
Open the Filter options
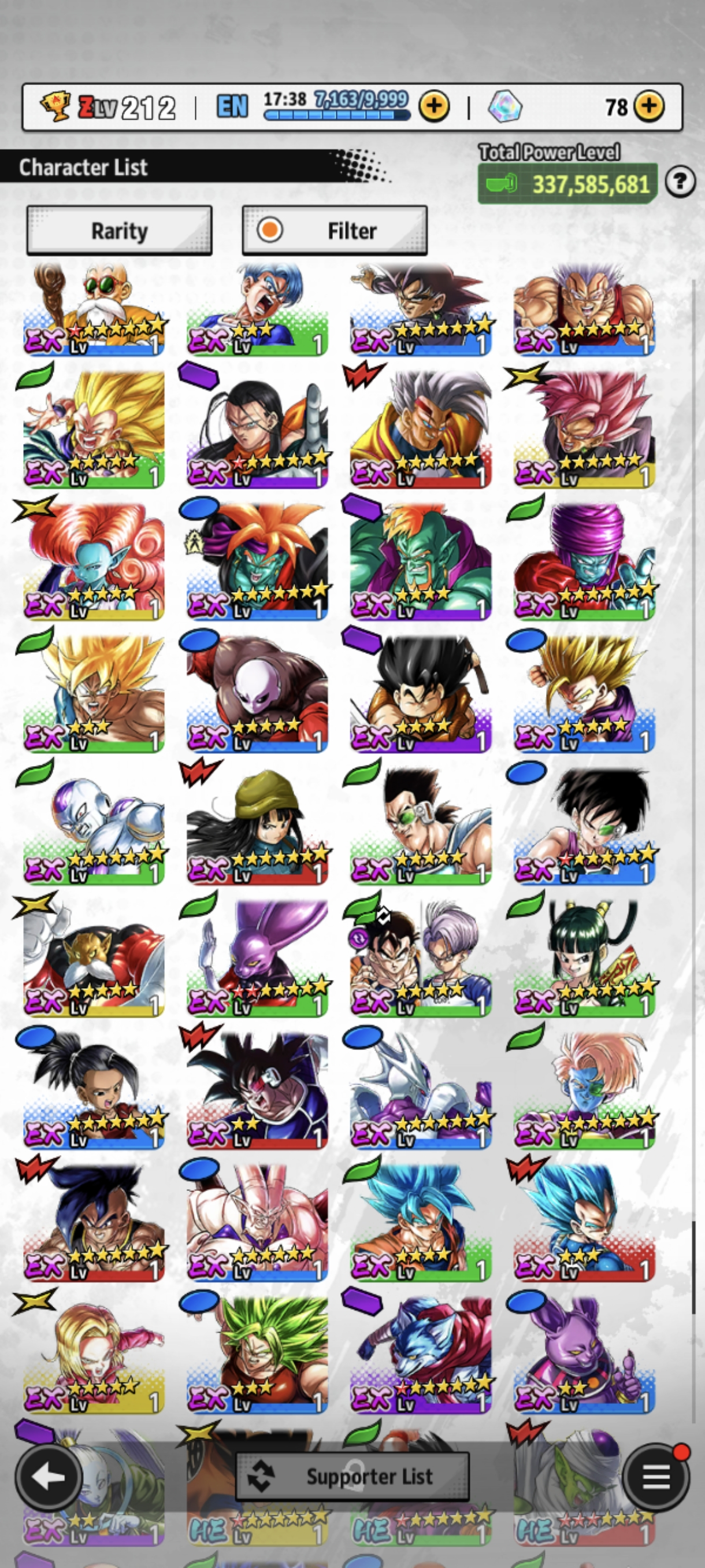(335, 231)
